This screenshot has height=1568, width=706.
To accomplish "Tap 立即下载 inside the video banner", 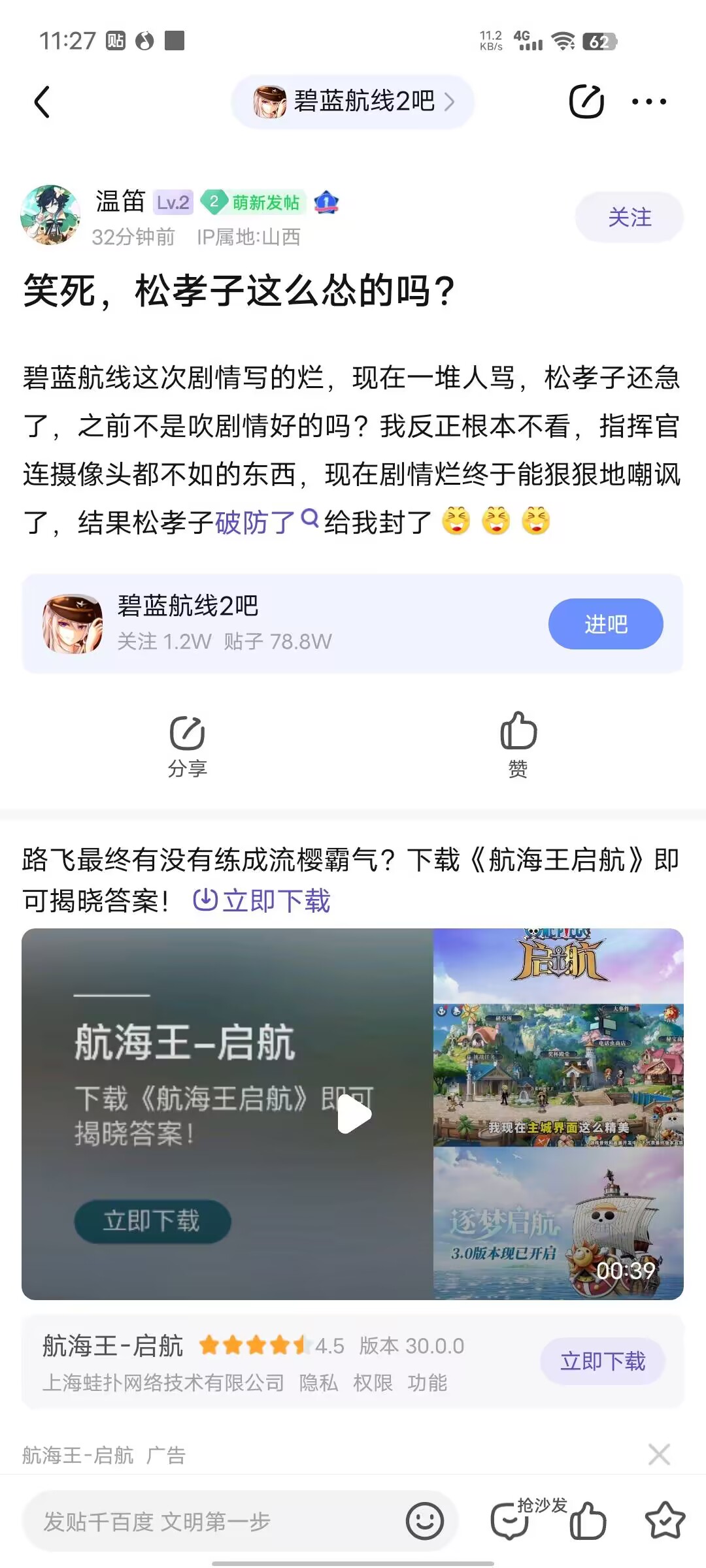I will point(152,1221).
